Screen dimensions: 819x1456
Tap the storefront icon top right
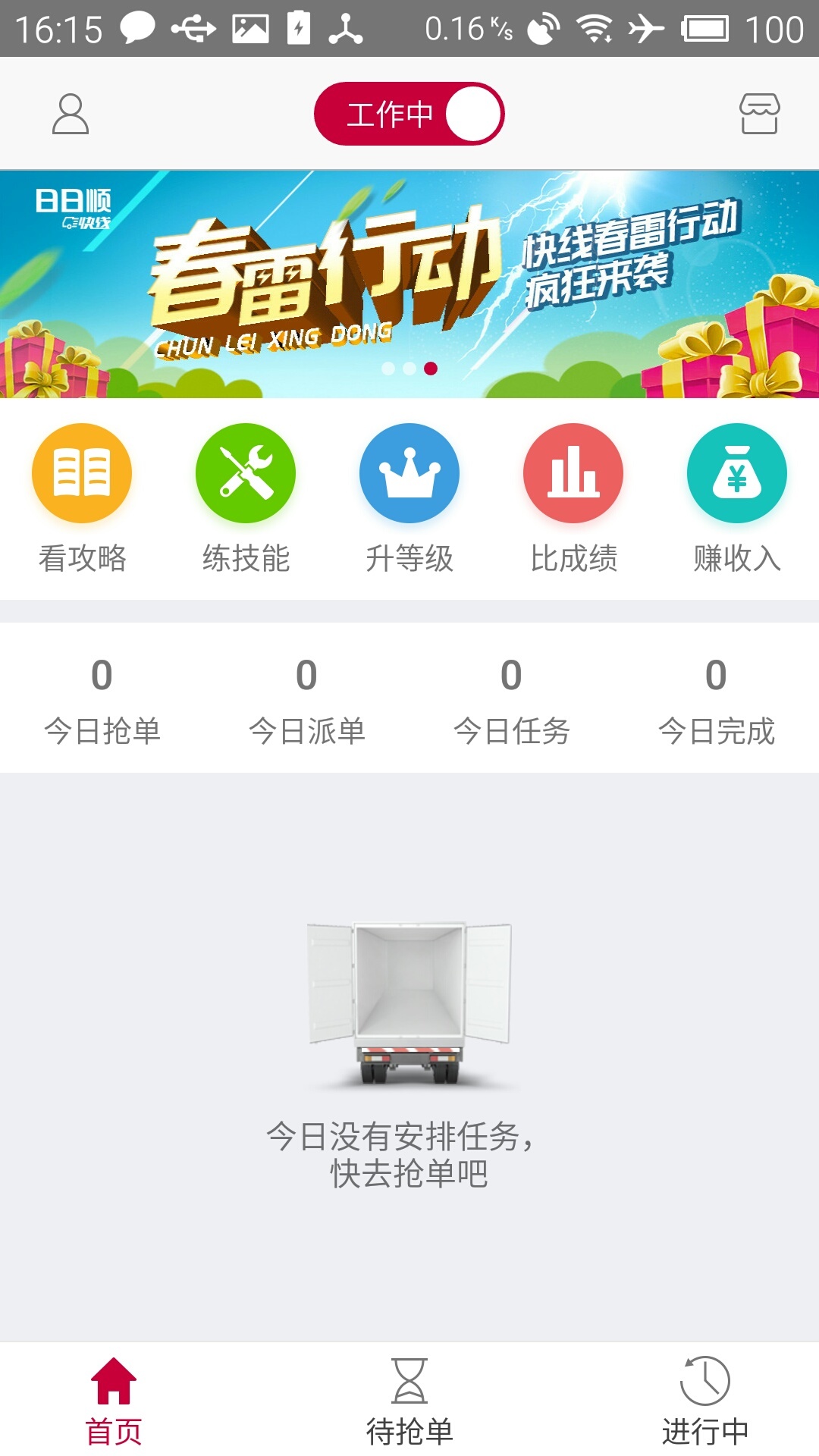point(760,112)
